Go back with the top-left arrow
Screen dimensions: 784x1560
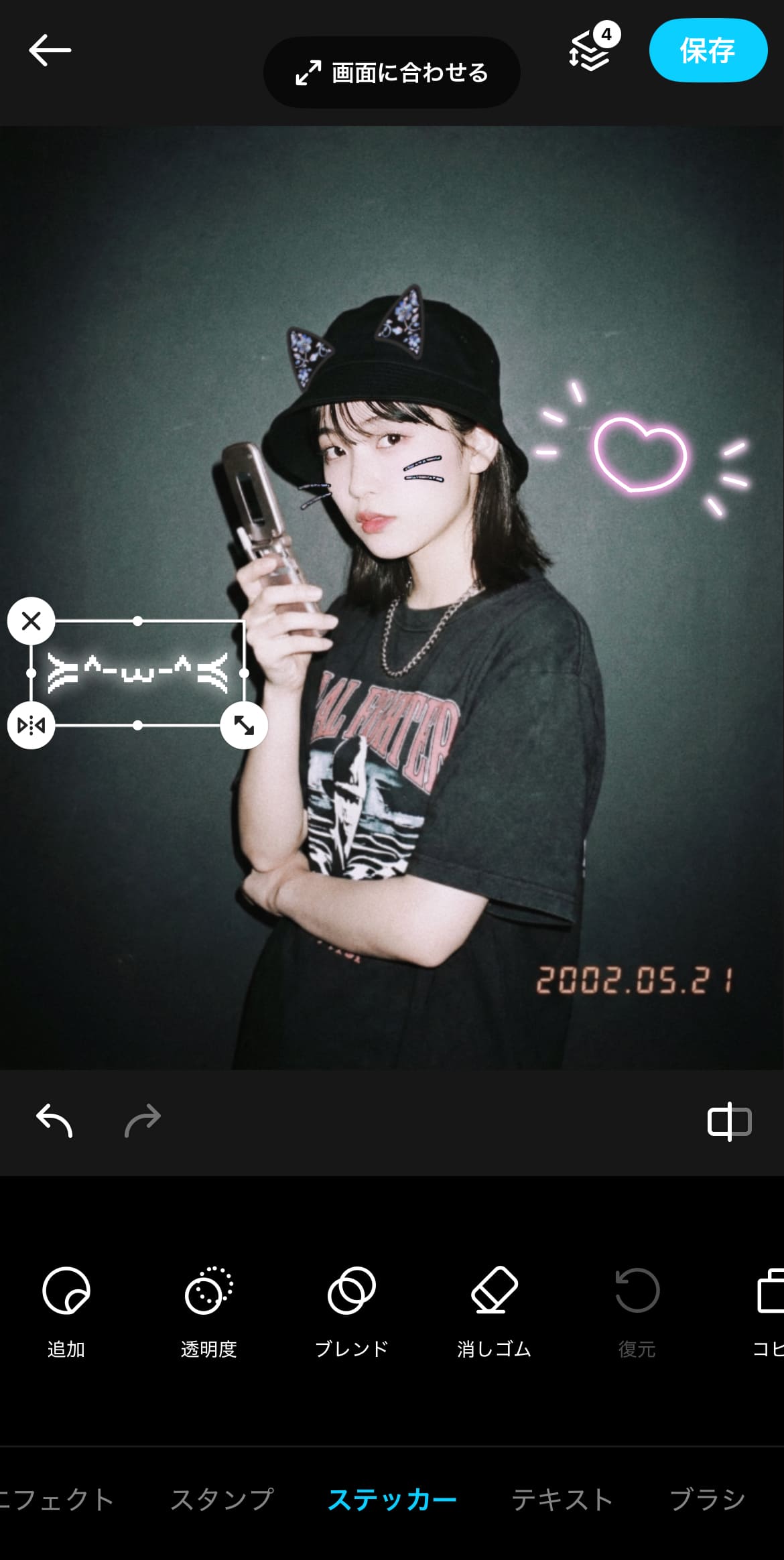(50, 50)
